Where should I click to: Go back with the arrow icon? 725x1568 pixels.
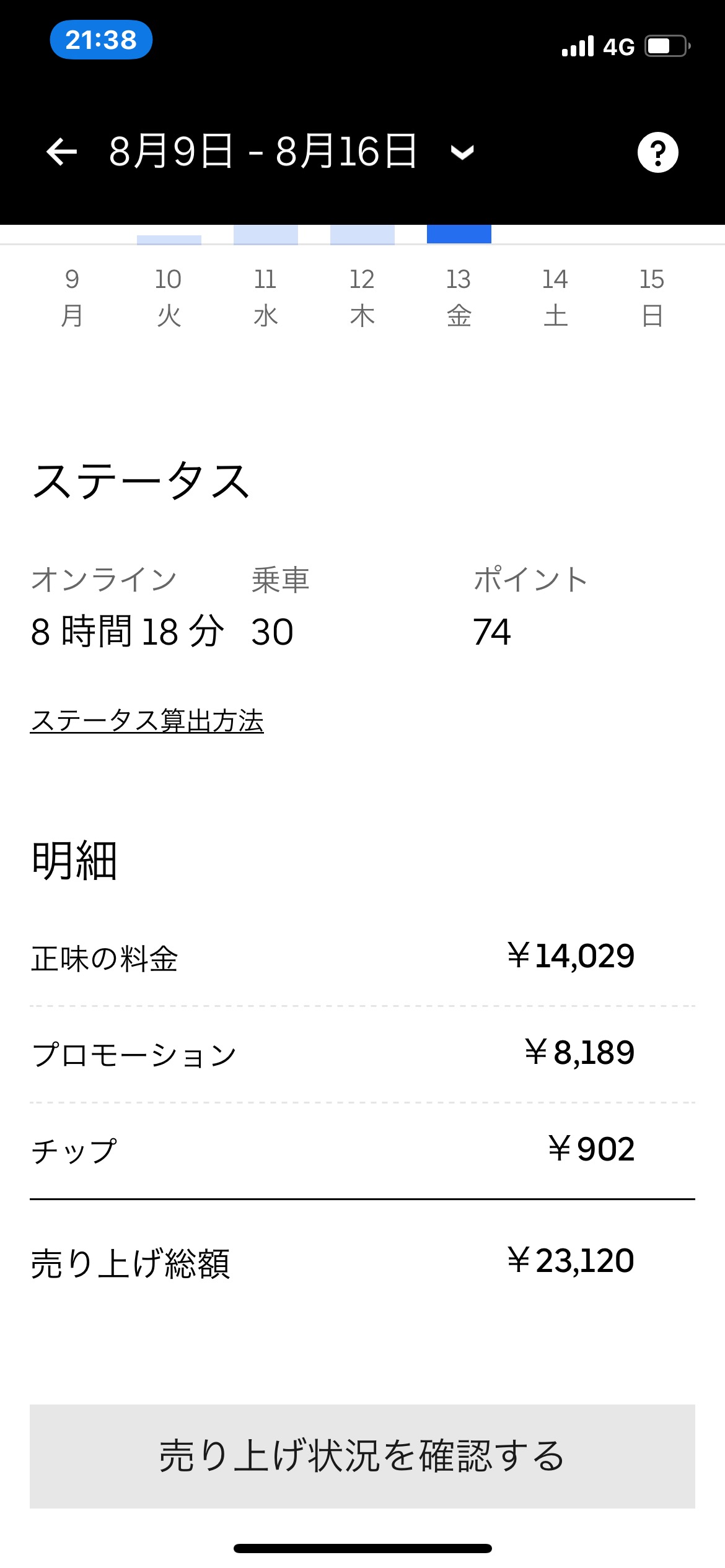(x=61, y=152)
